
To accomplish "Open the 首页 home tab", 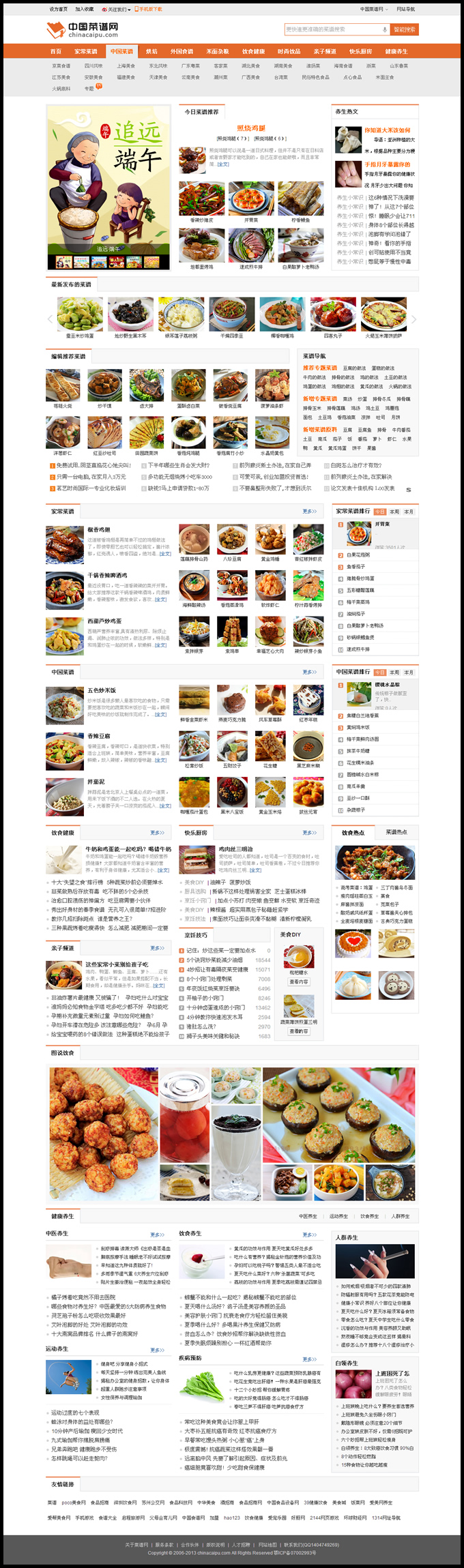I will (56, 51).
